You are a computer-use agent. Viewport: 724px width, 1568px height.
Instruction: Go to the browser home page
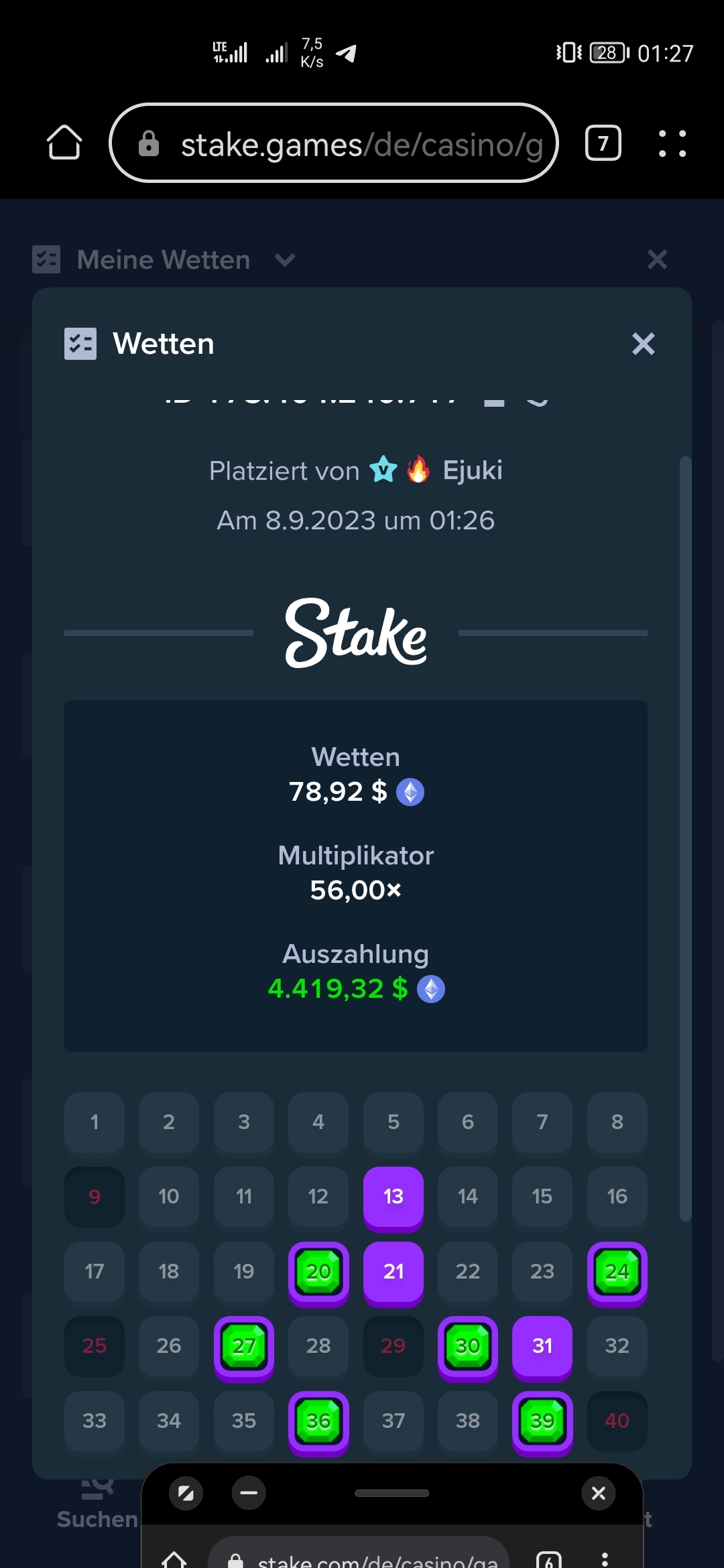coord(64,143)
